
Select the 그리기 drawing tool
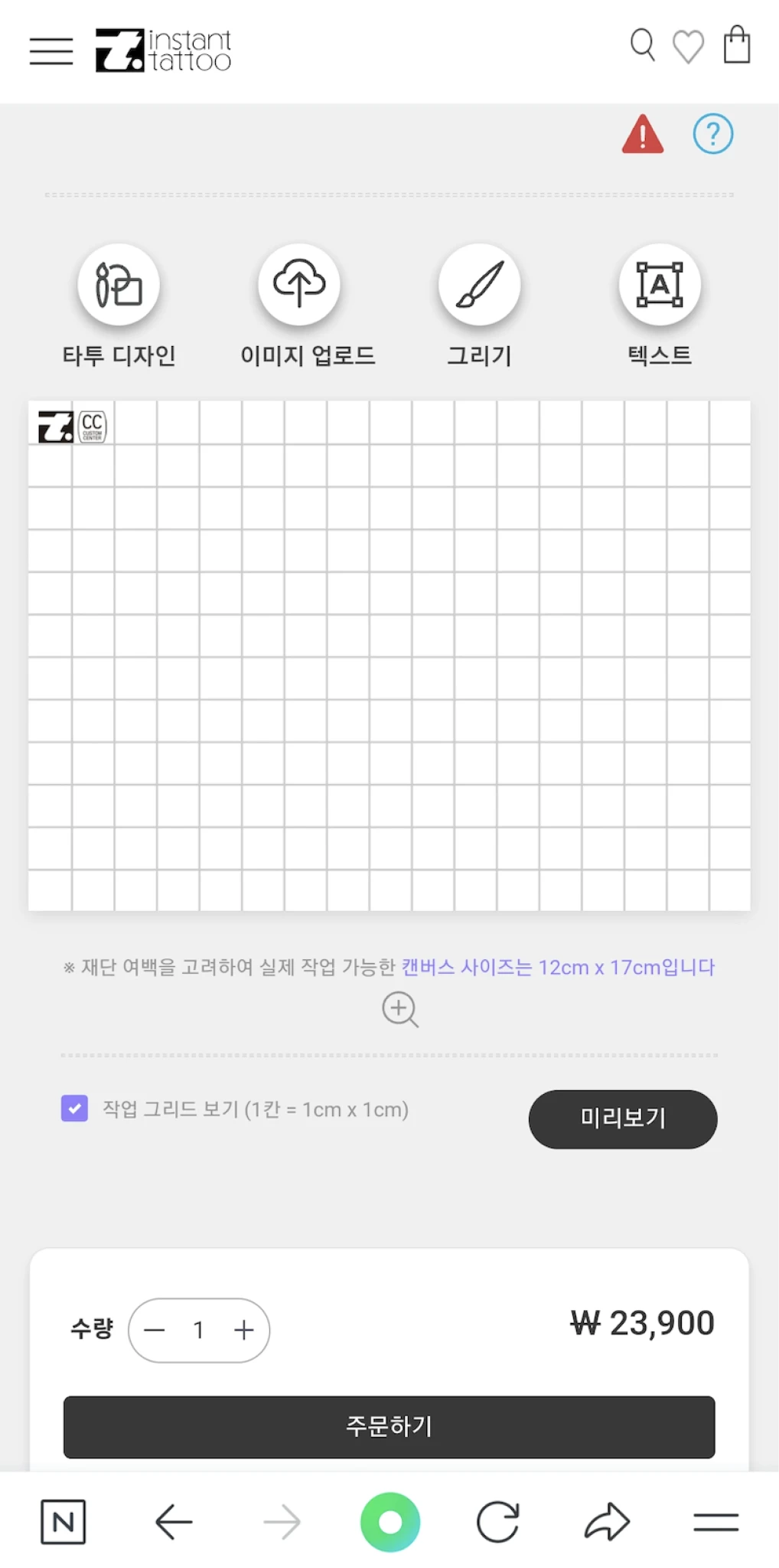tap(479, 285)
